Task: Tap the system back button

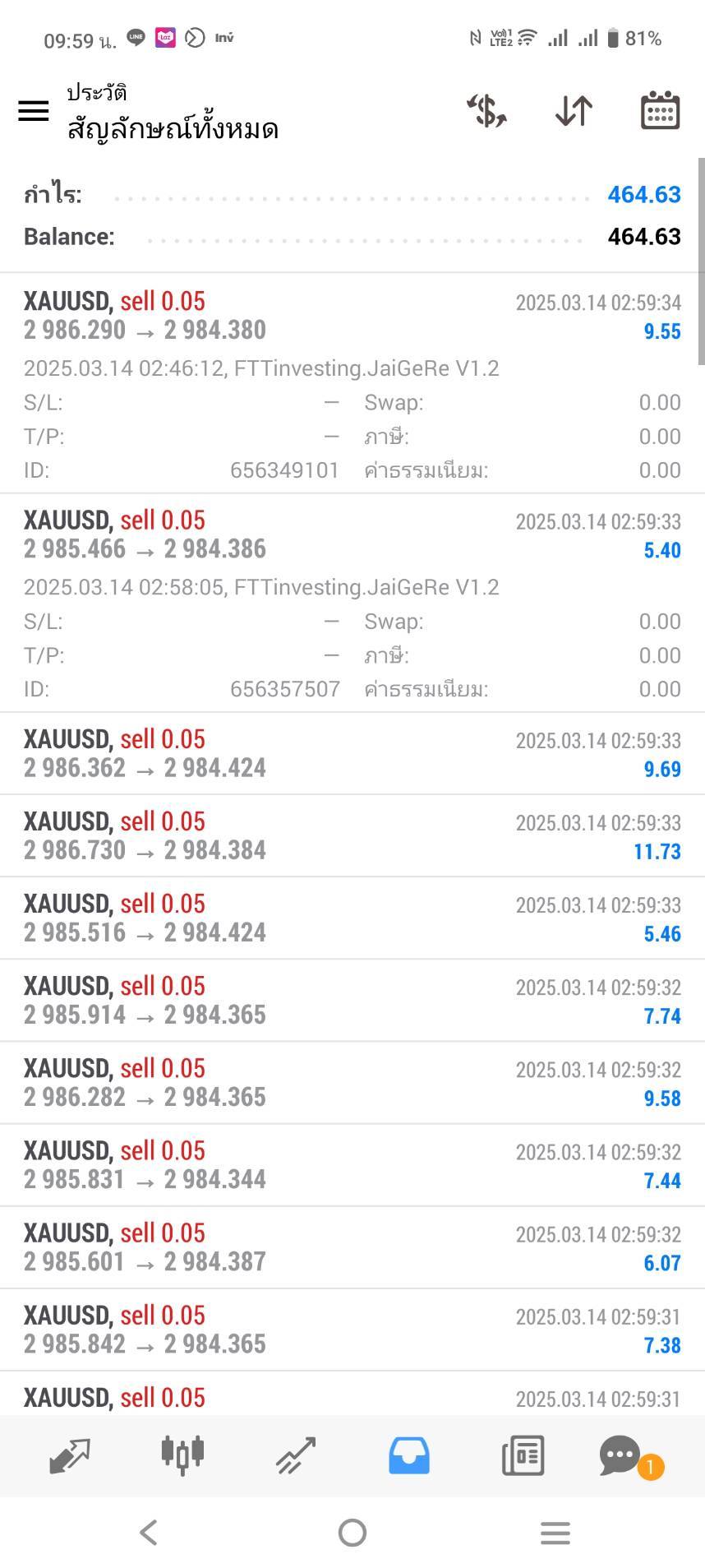Action: pyautogui.click(x=149, y=1532)
